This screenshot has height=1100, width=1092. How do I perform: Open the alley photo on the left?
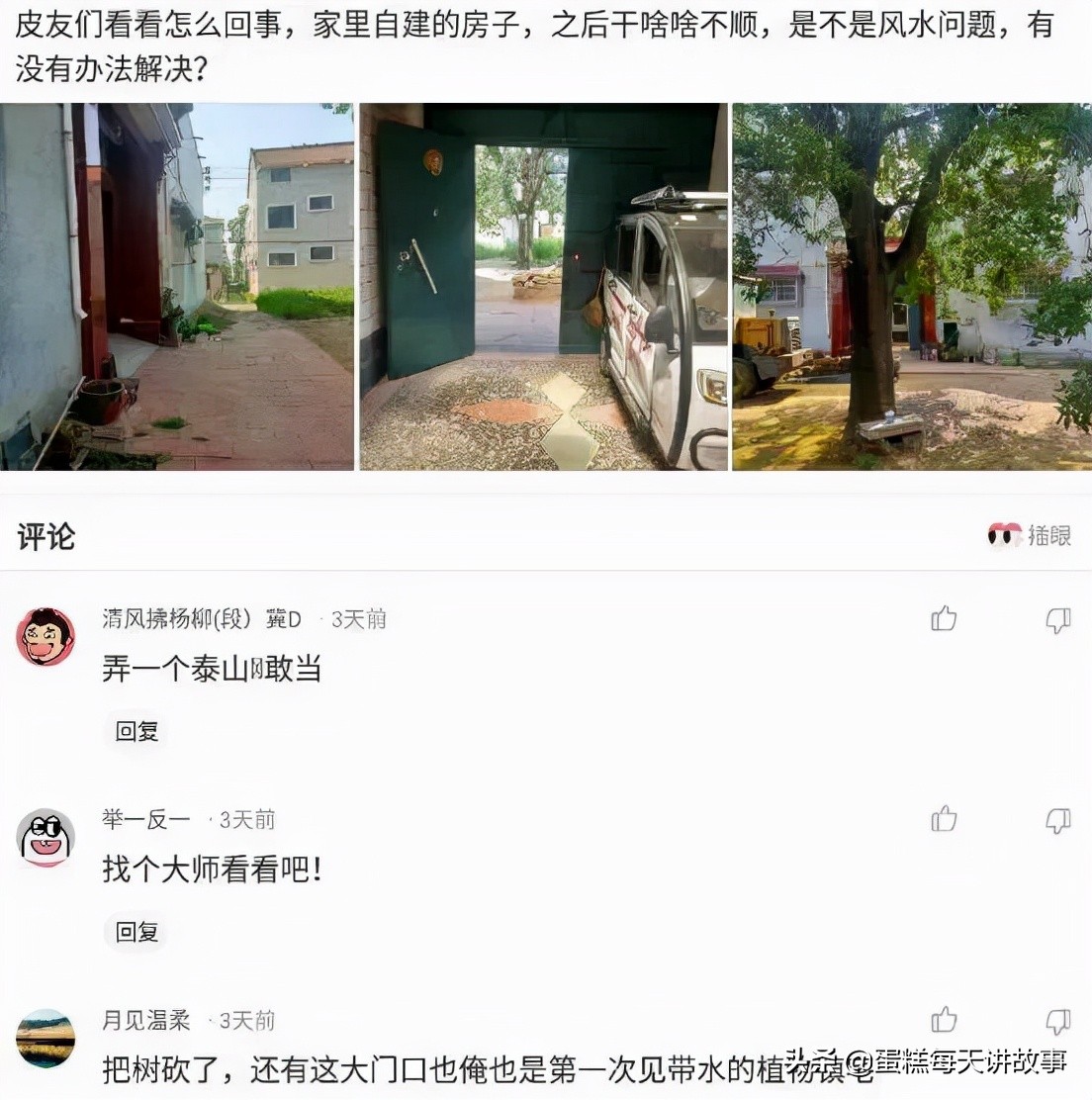coord(177,285)
